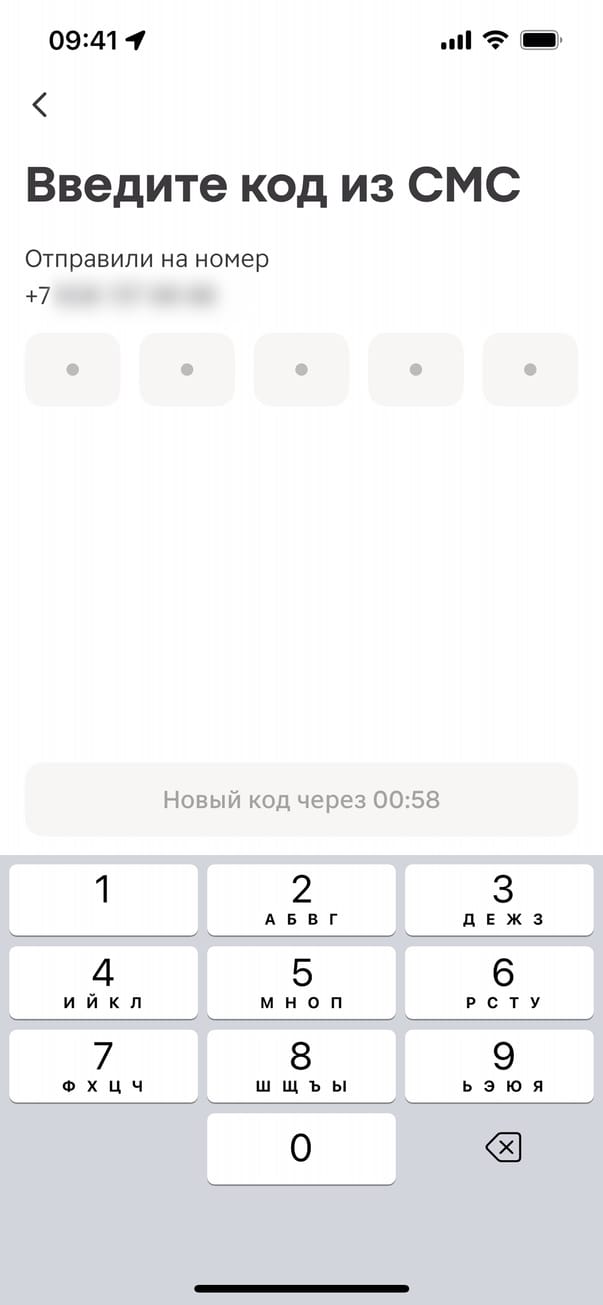The height and width of the screenshot is (1305, 603).
Task: Enter digit 0 on the keypad
Action: pyautogui.click(x=301, y=1149)
